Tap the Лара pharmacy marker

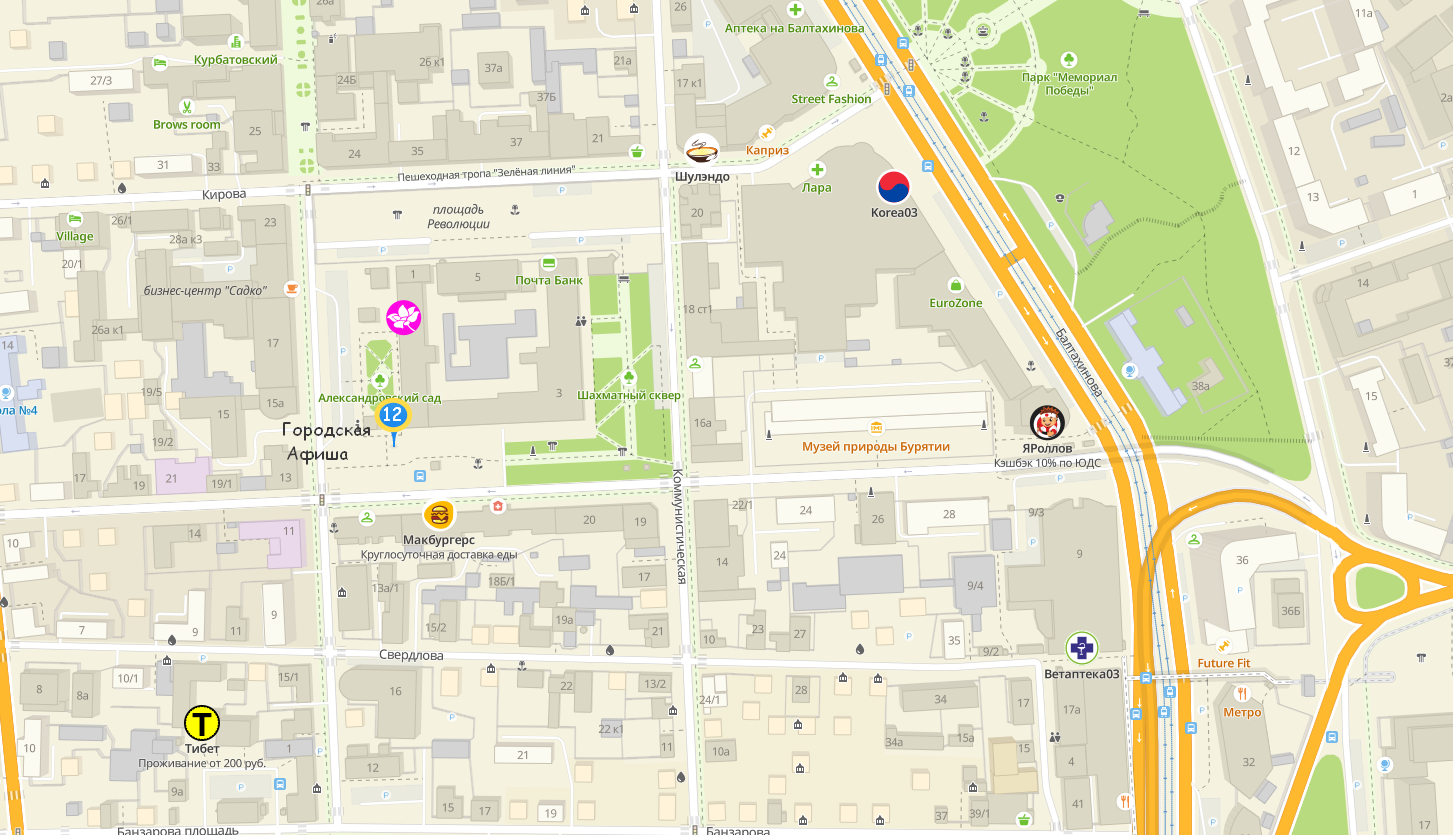(x=817, y=170)
